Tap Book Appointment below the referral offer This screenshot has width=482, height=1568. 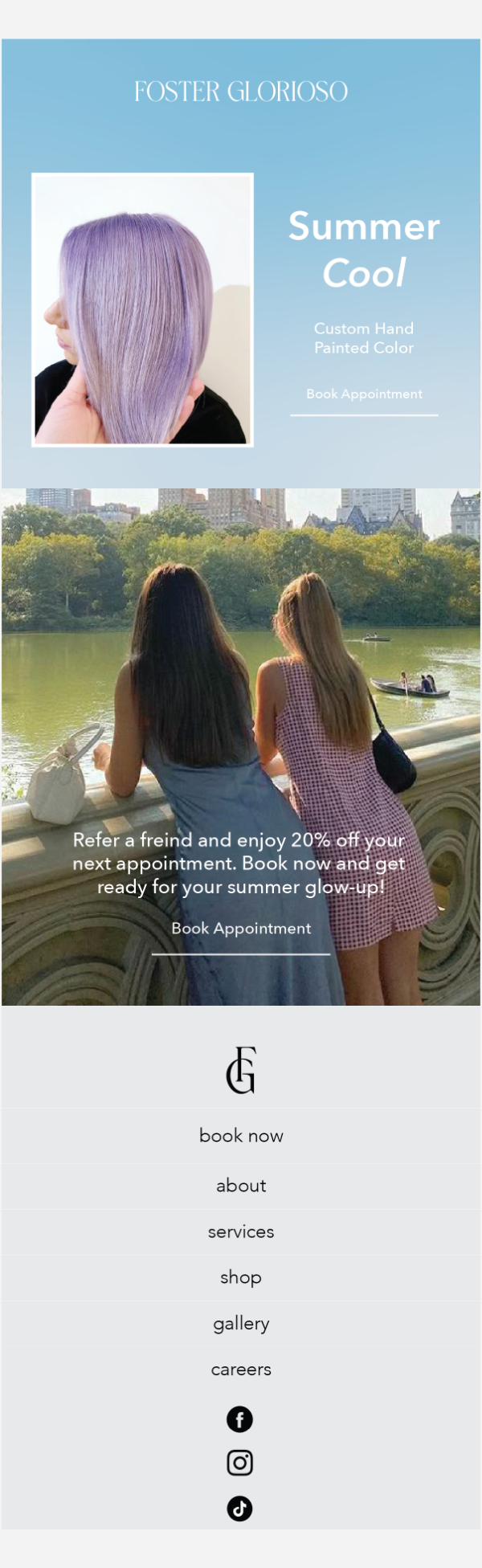coord(241,929)
